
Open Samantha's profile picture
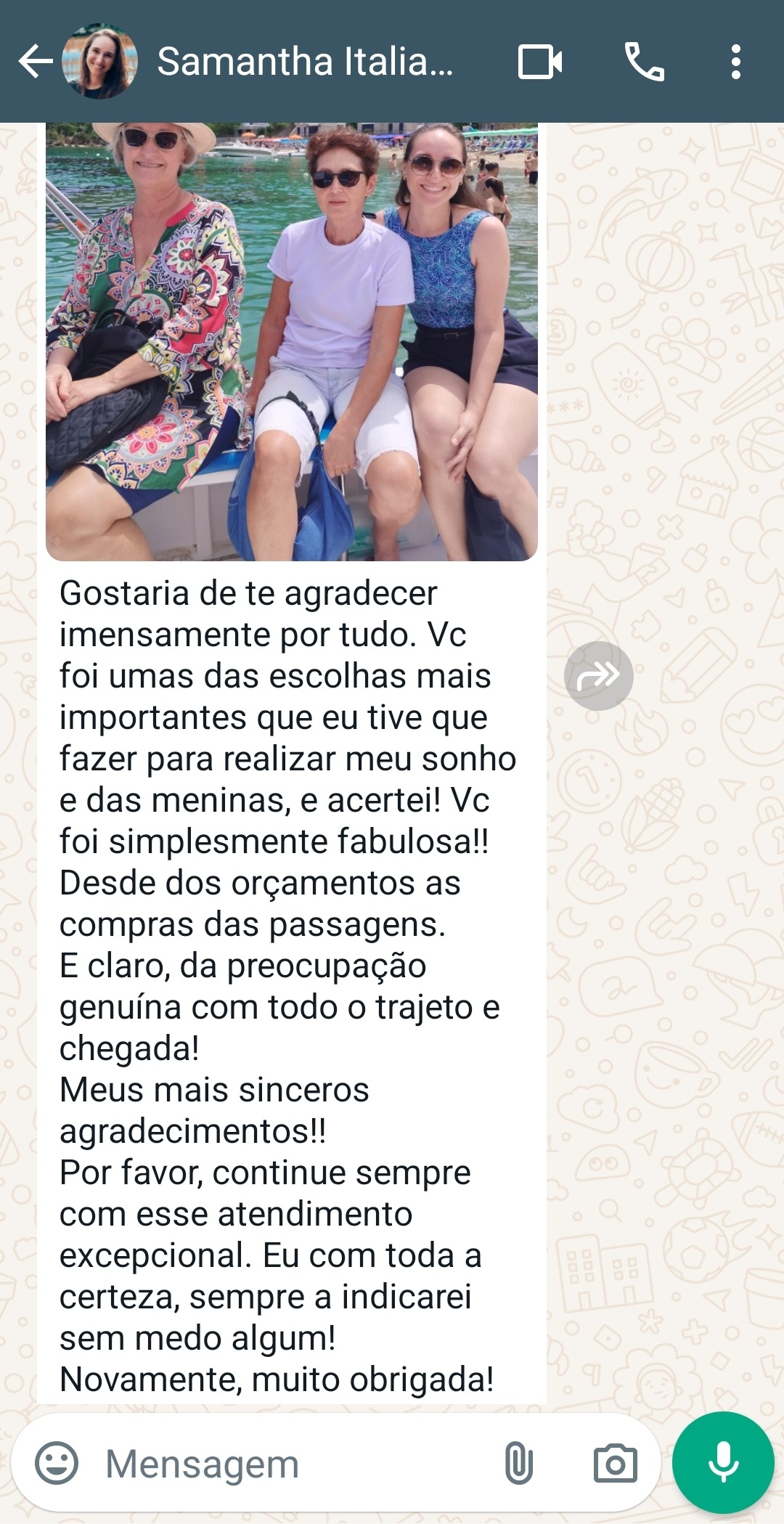tap(100, 62)
